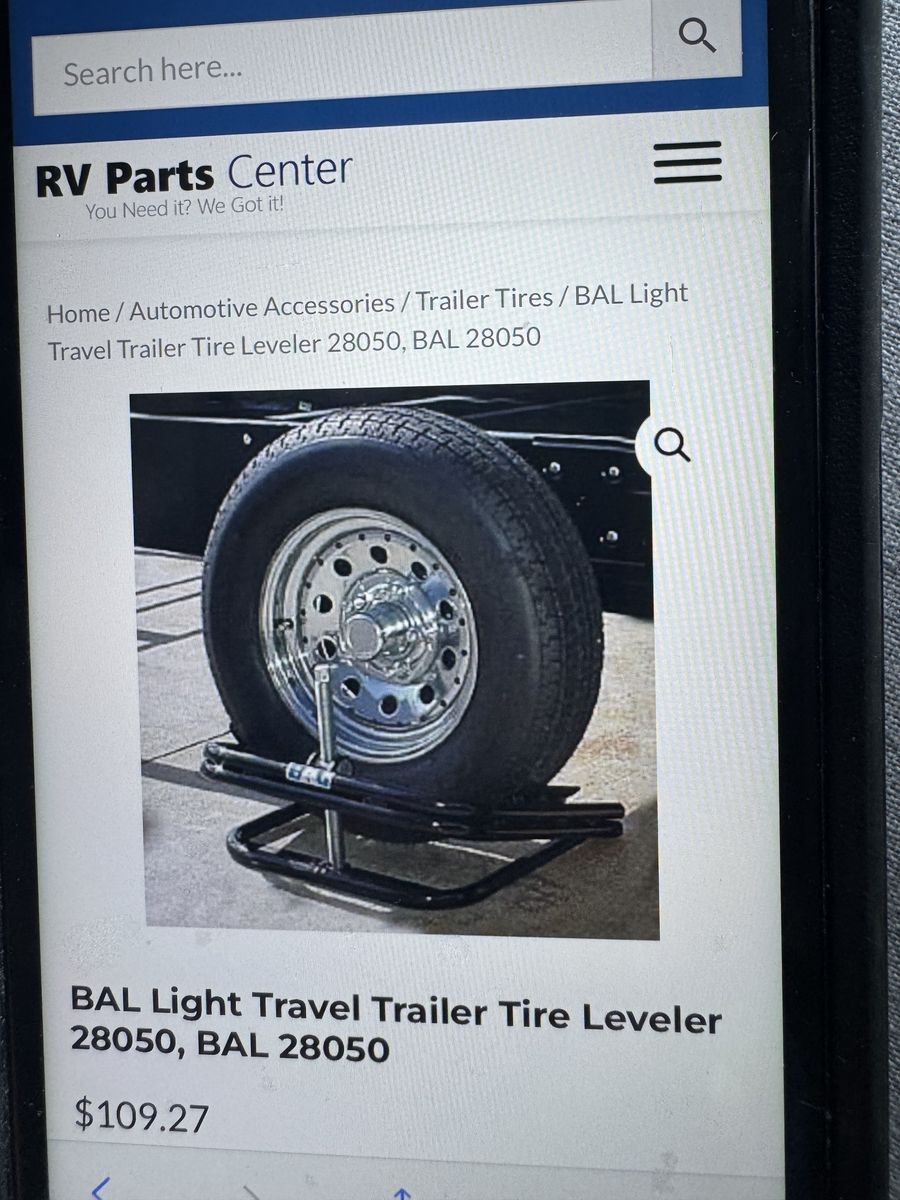
Task: Open the tire leveler product photo
Action: click(393, 661)
